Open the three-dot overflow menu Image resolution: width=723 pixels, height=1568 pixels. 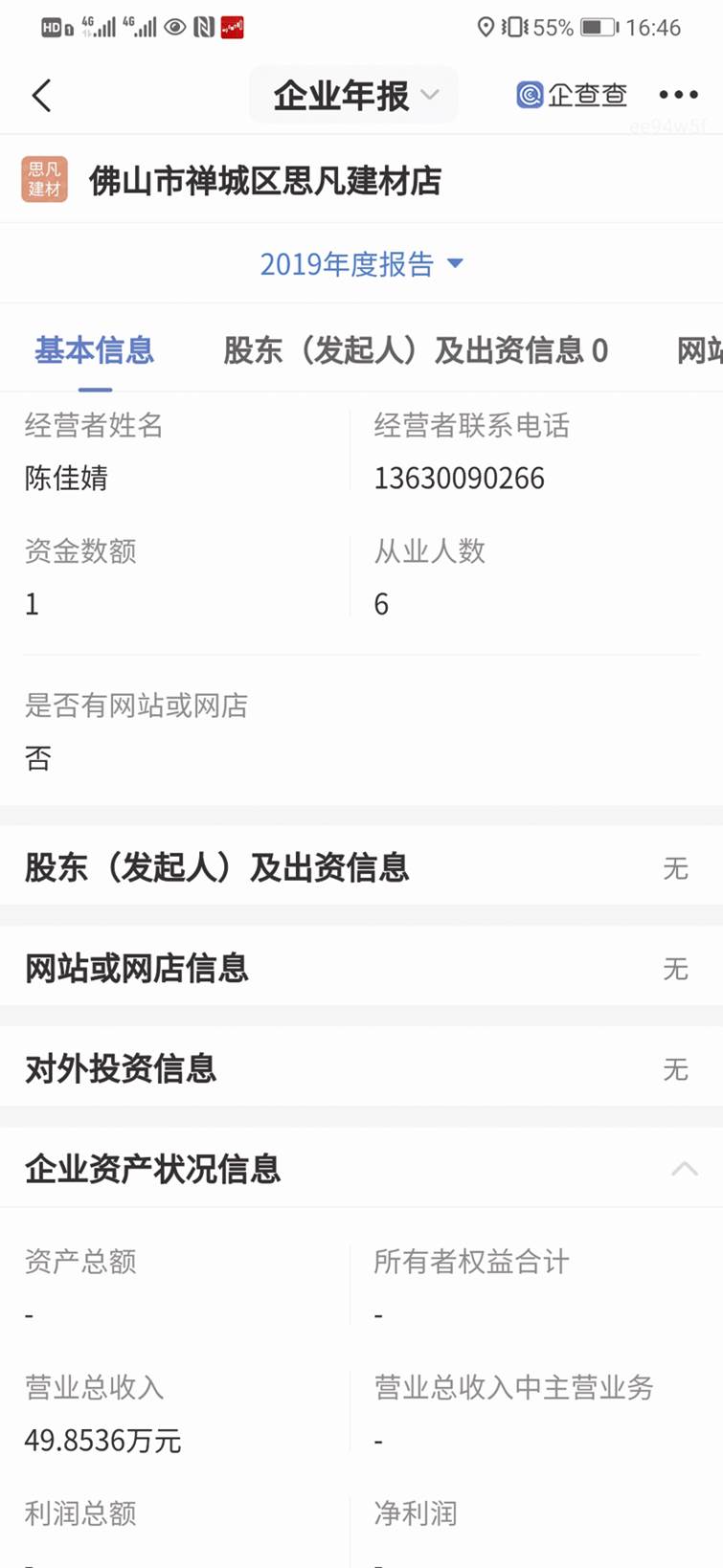click(678, 95)
